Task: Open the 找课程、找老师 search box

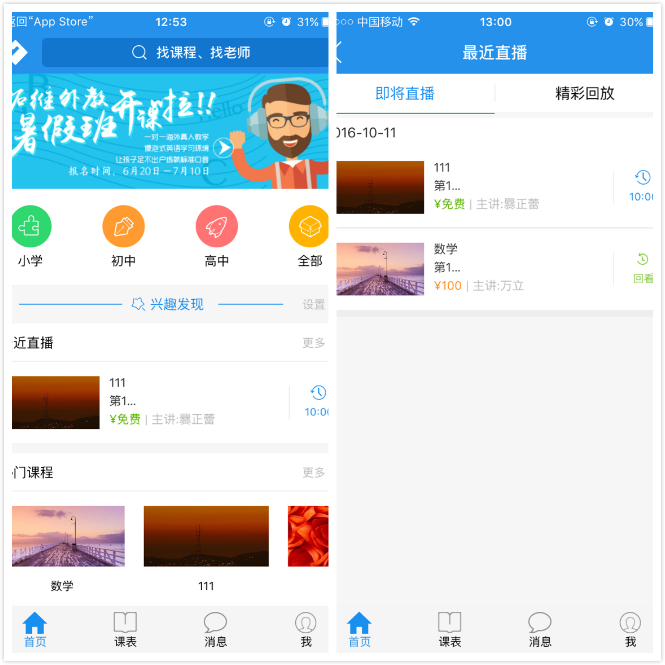Action: click(185, 53)
